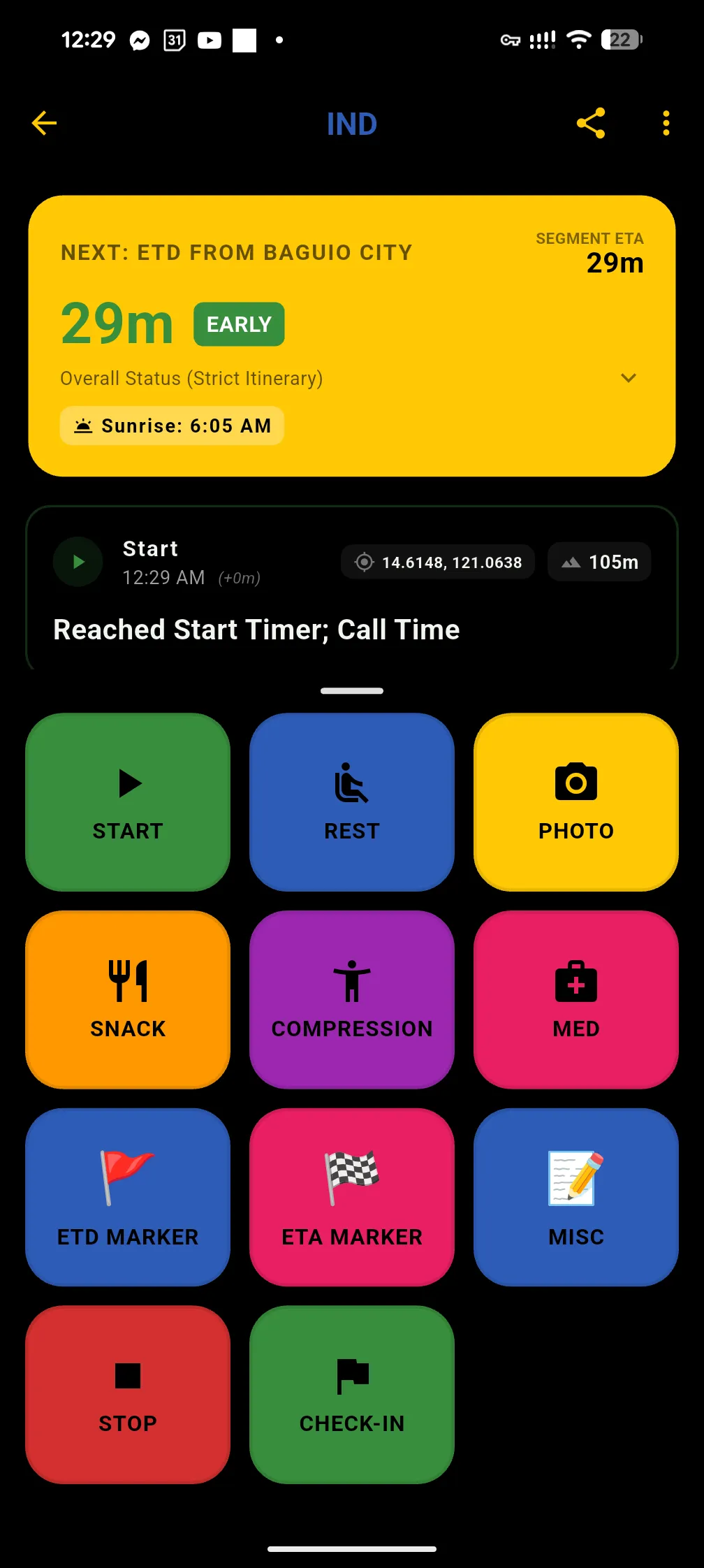The height and width of the screenshot is (1568, 704).
Task: Tap the Check-In flag icon
Action: (x=351, y=1374)
